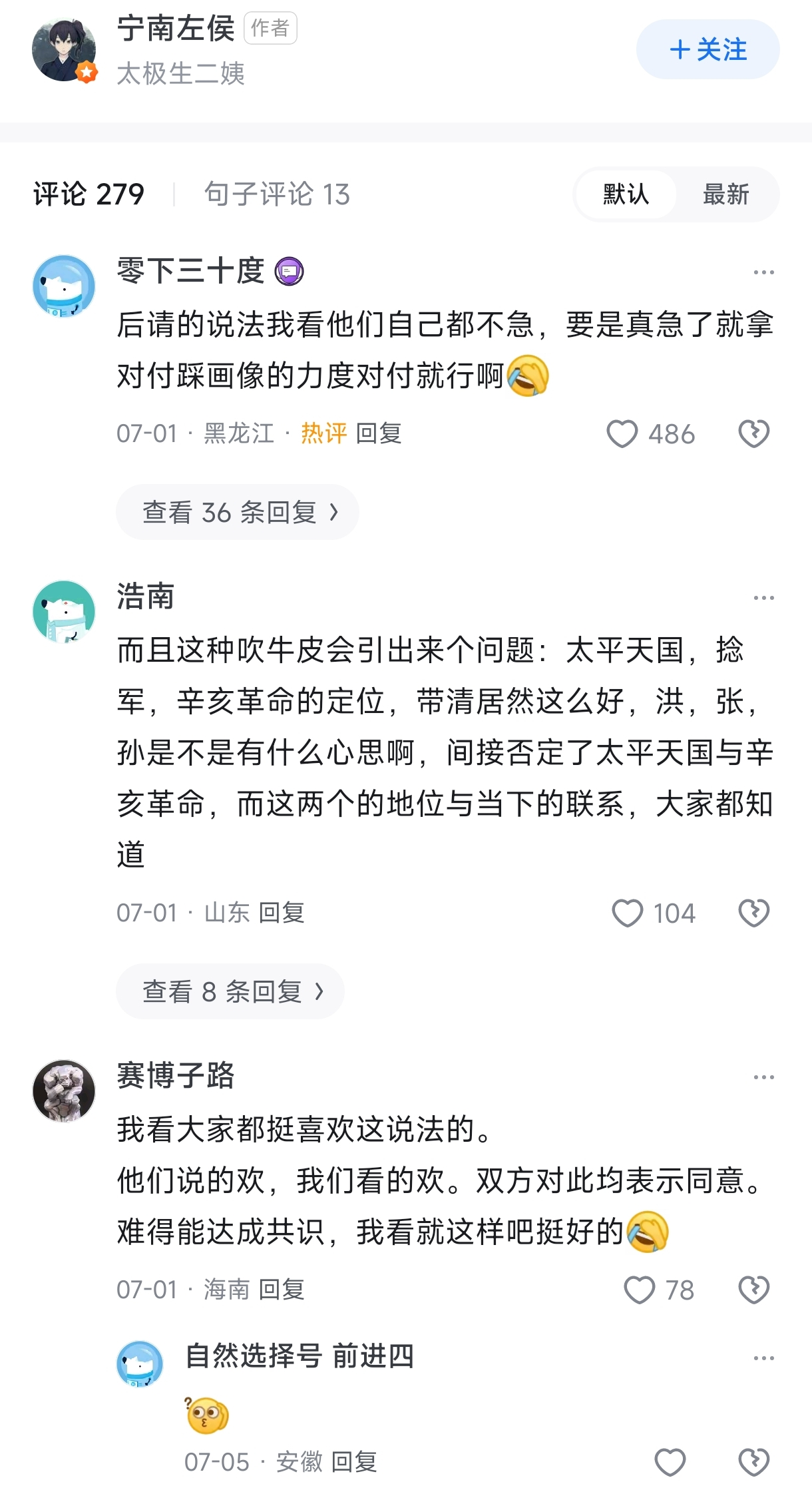Like 自然选择号 前进四's reply
Screen dimensions: 812x1488
pos(670,1463)
